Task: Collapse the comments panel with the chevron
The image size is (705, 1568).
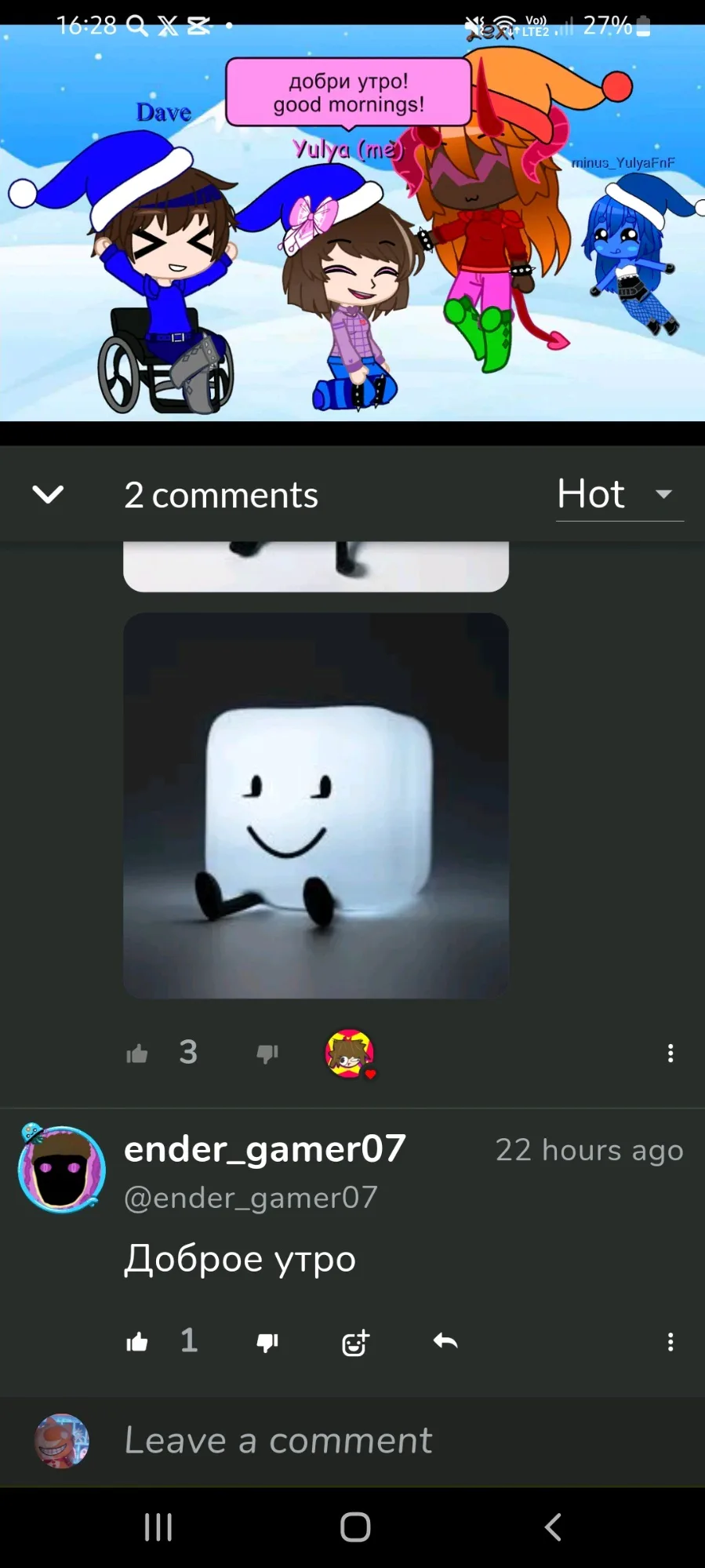Action: 48,494
